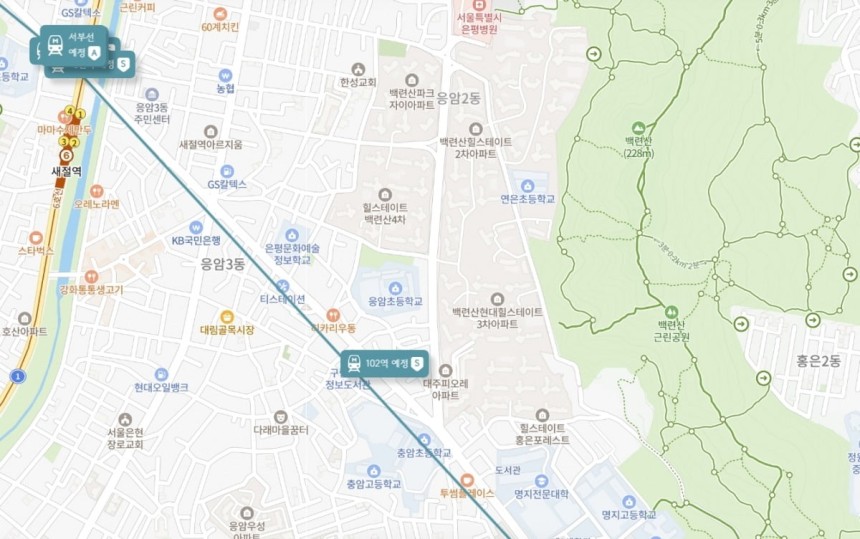The image size is (860, 539).
Task: Tap 백련산 근린공원 park marker
Action: (673, 312)
